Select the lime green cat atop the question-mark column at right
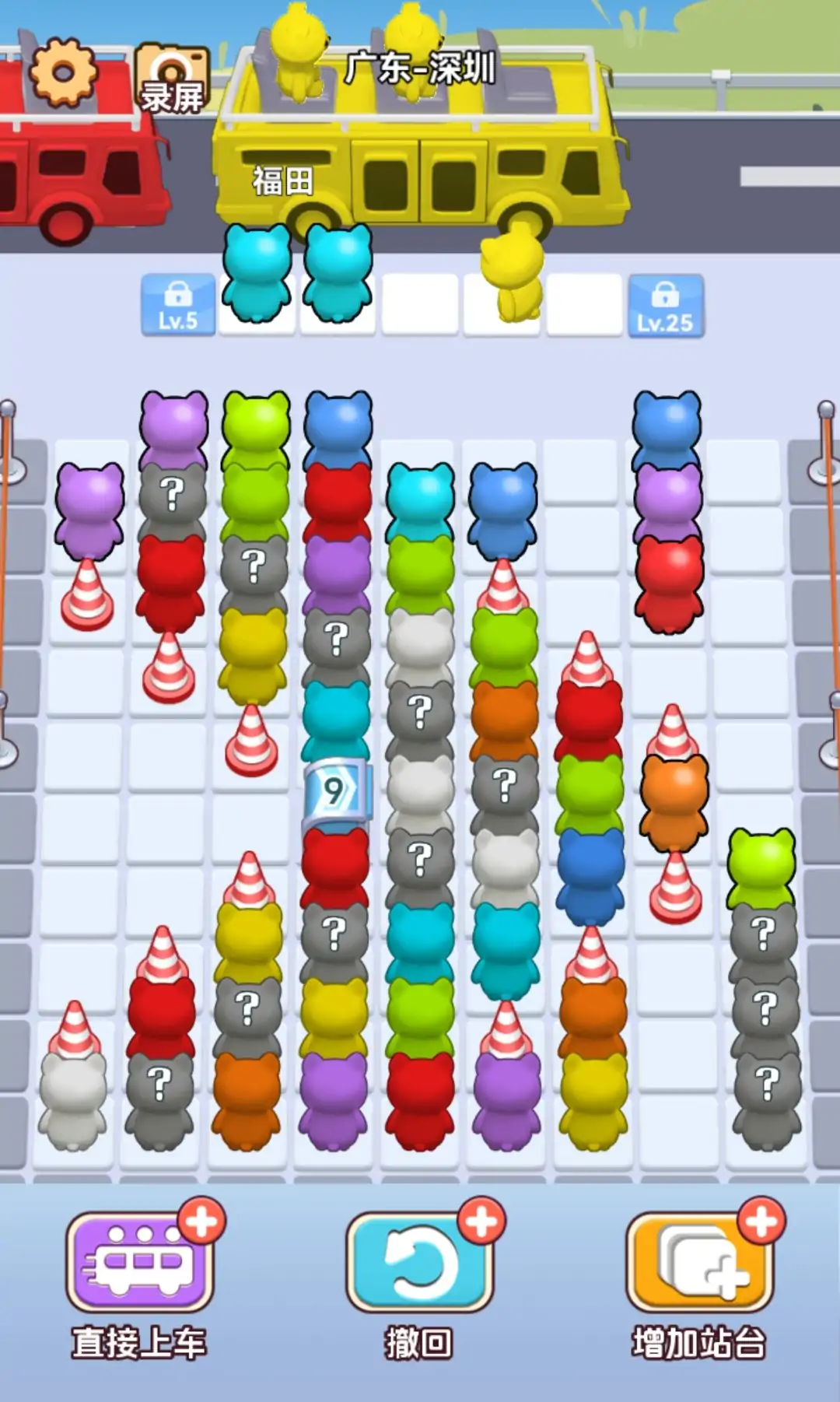Image resolution: width=840 pixels, height=1402 pixels. pos(761,867)
